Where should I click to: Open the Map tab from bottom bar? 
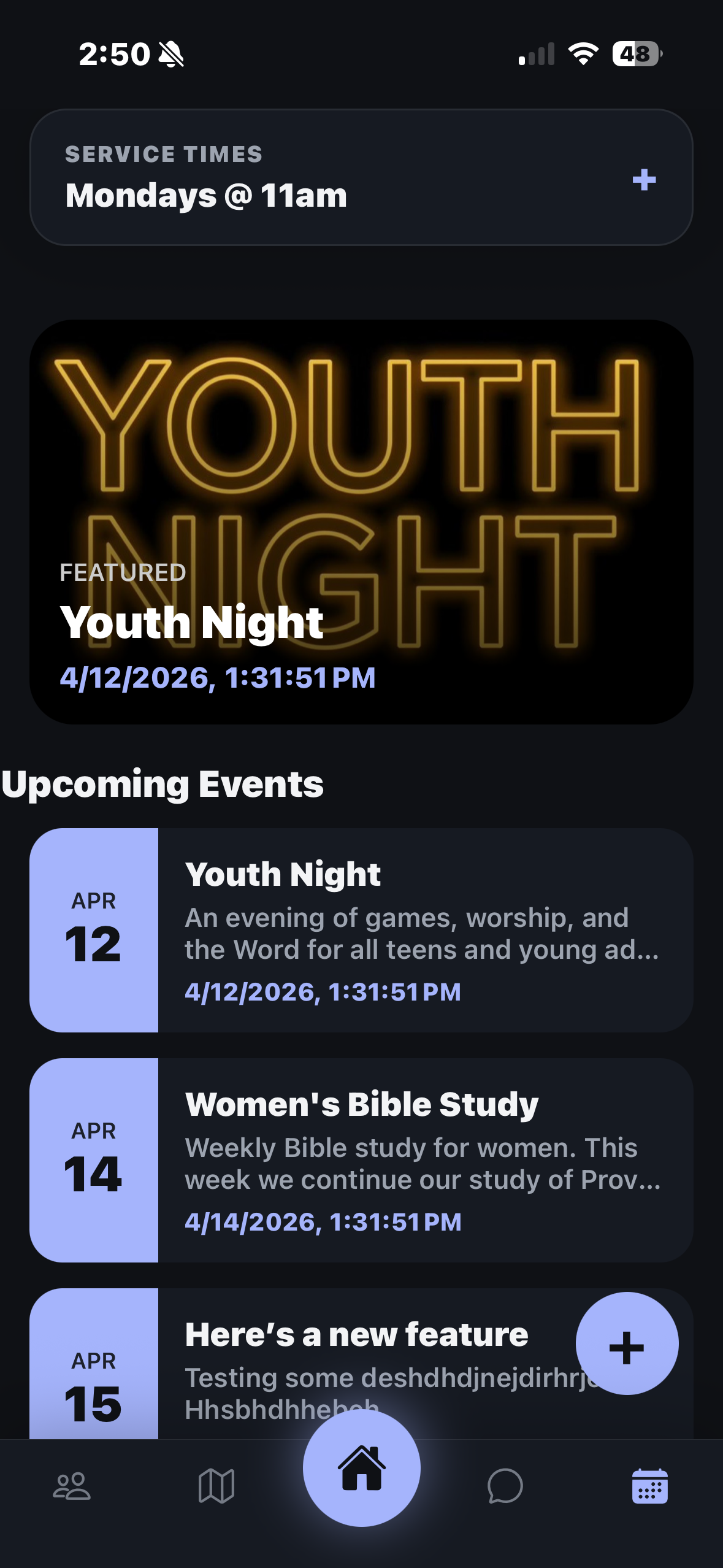tap(217, 1485)
